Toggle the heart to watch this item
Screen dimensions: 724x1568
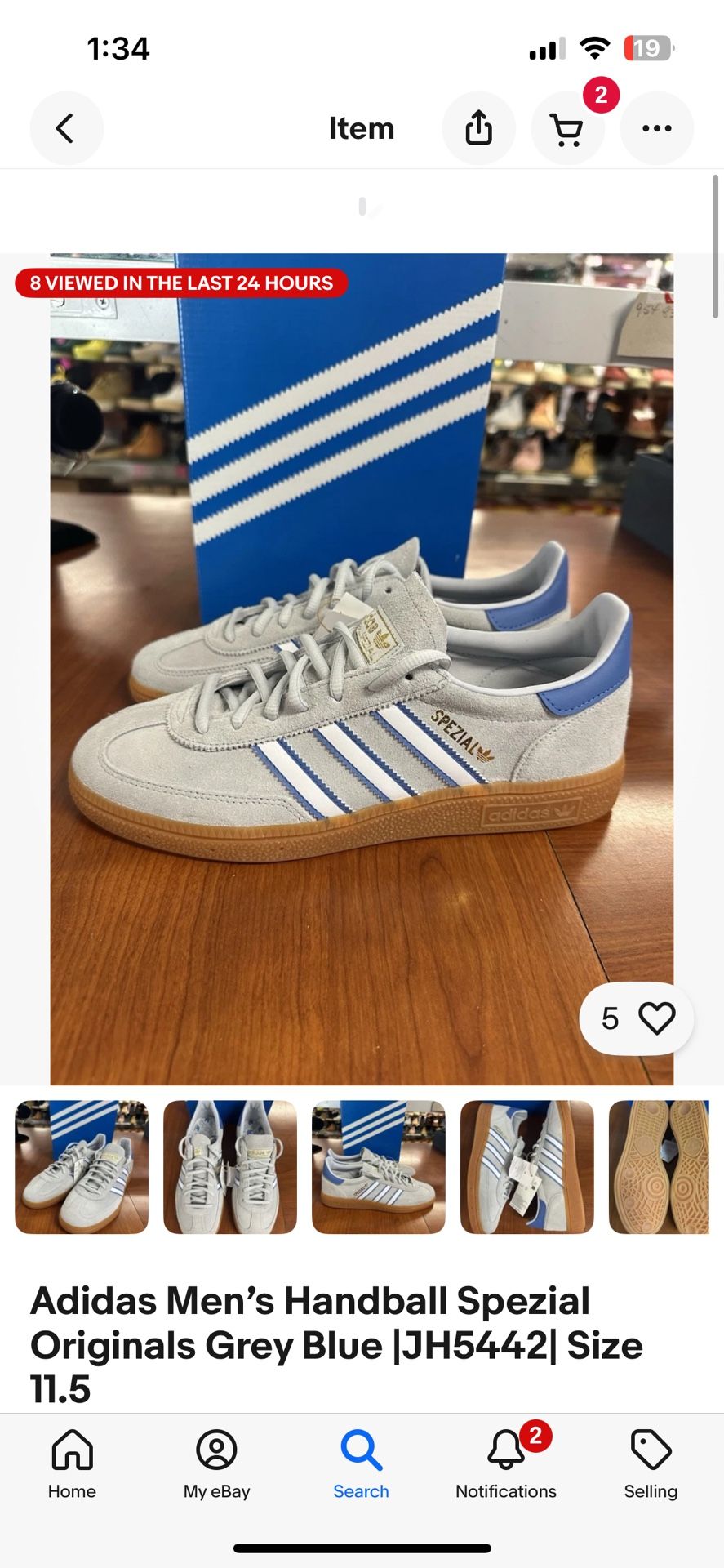click(658, 1017)
